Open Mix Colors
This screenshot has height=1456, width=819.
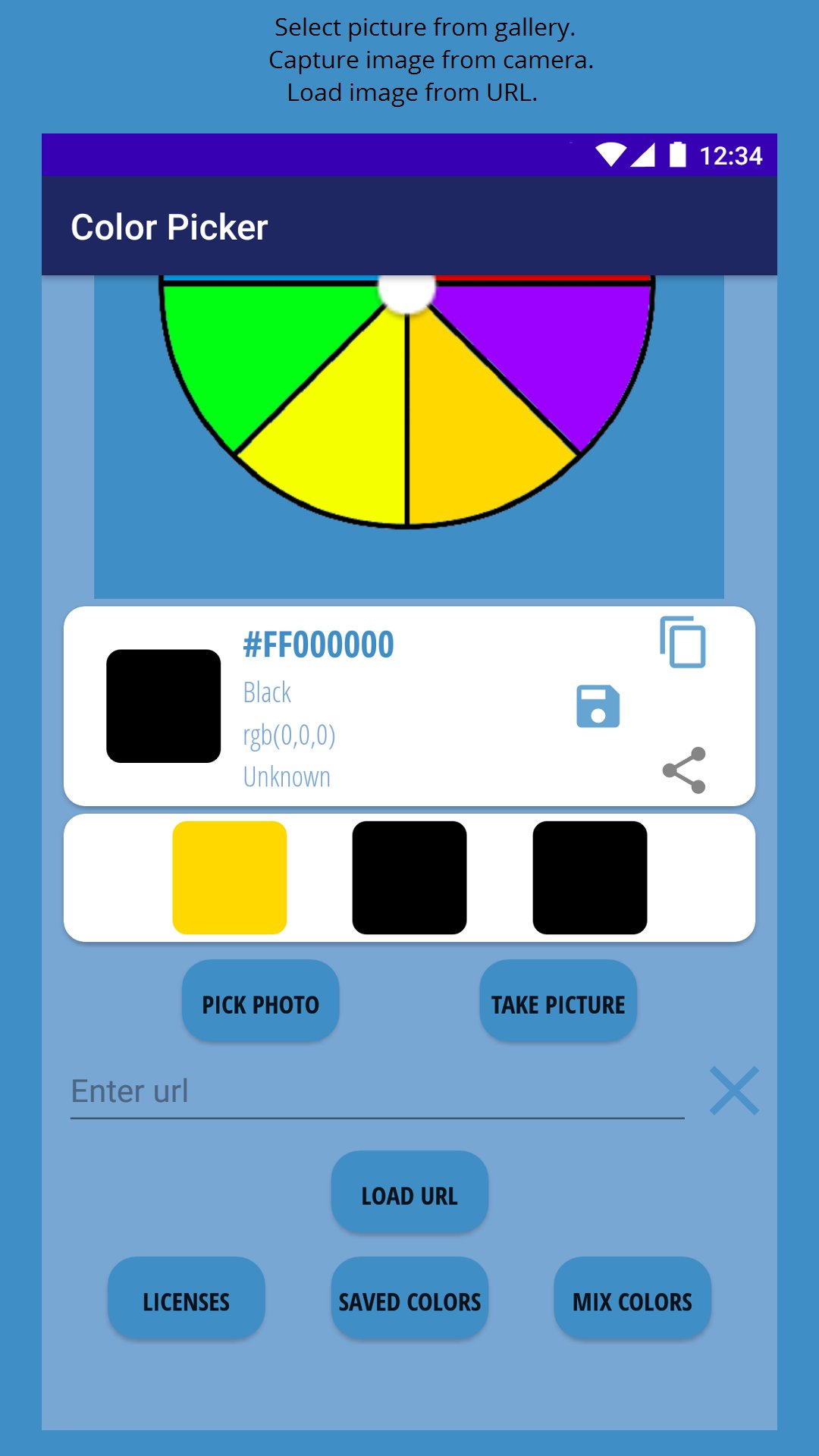coord(632,1301)
